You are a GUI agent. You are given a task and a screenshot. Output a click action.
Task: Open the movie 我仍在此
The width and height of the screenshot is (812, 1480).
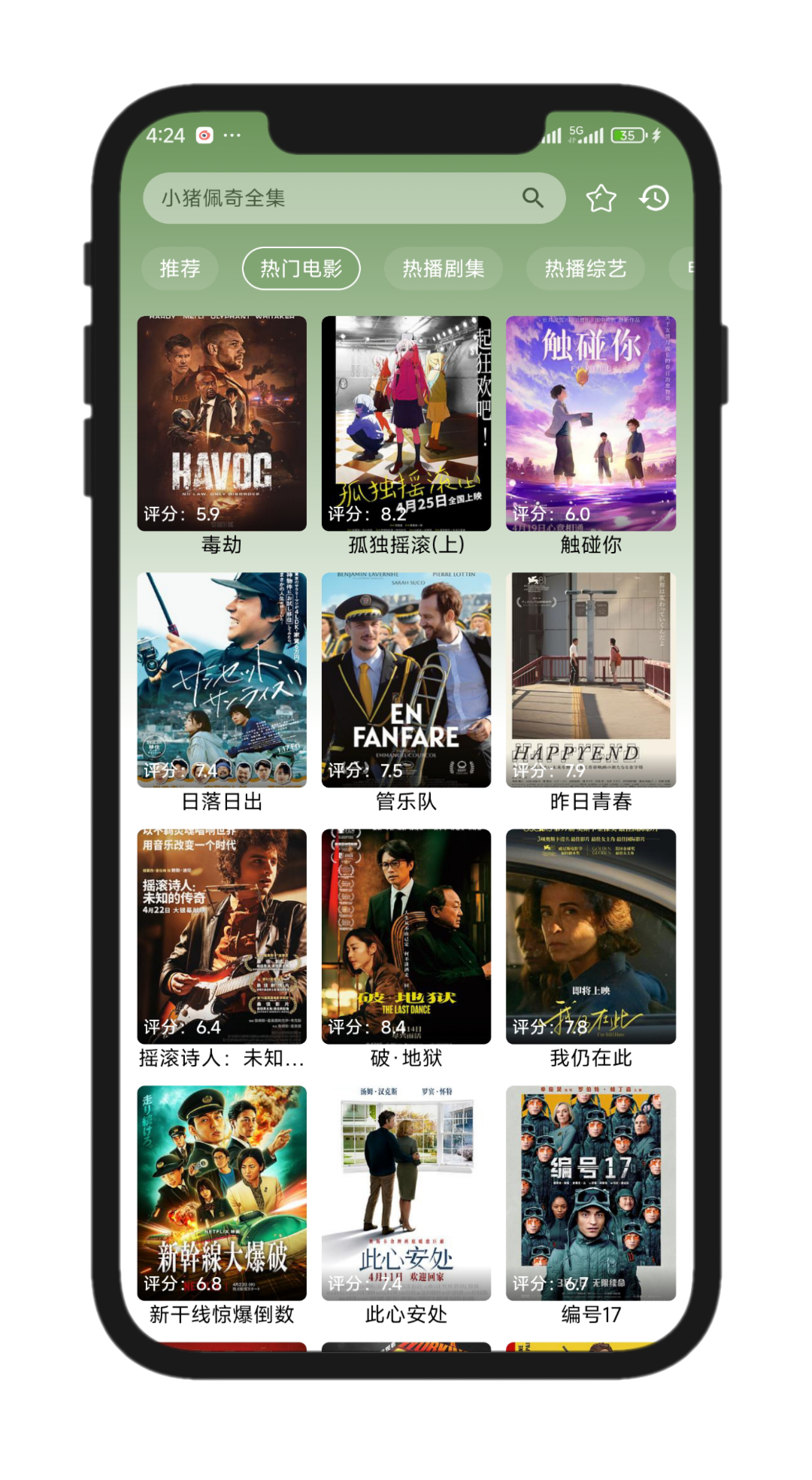click(x=591, y=936)
